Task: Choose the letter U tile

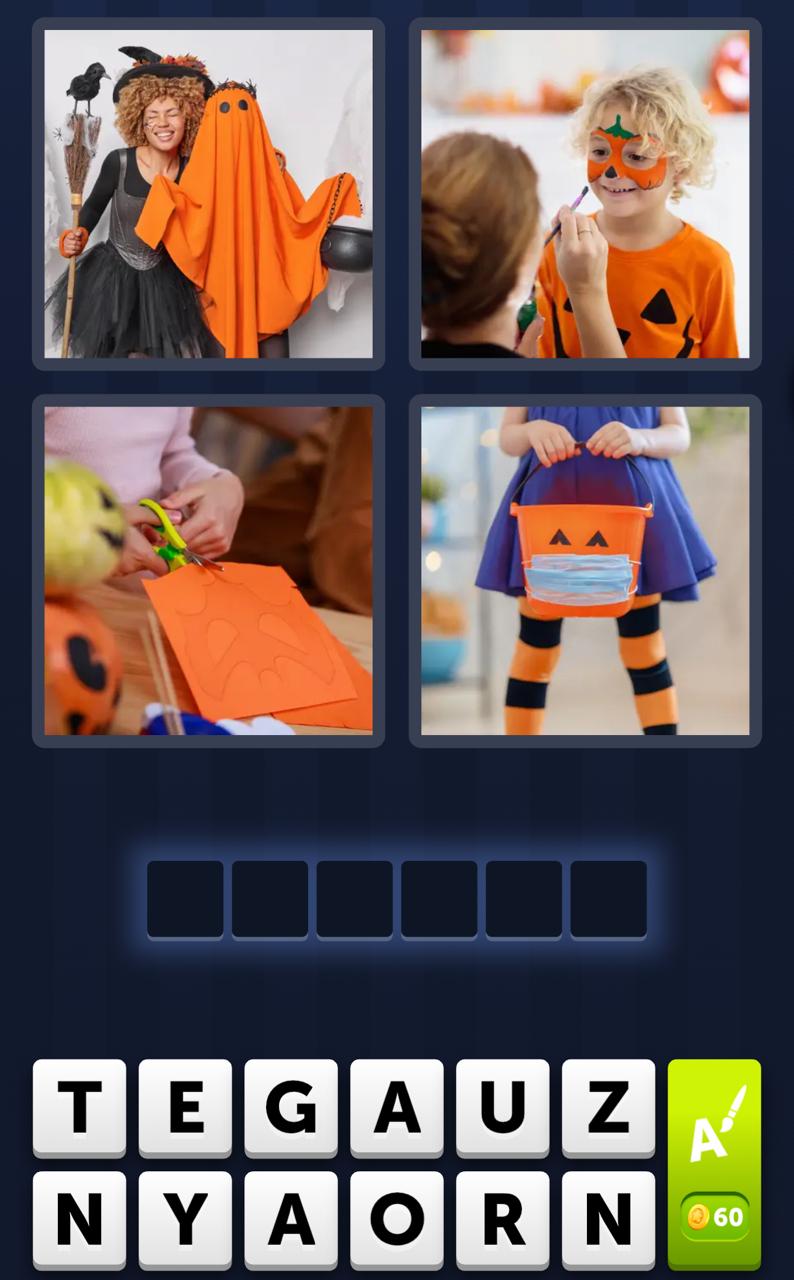Action: (502, 1107)
